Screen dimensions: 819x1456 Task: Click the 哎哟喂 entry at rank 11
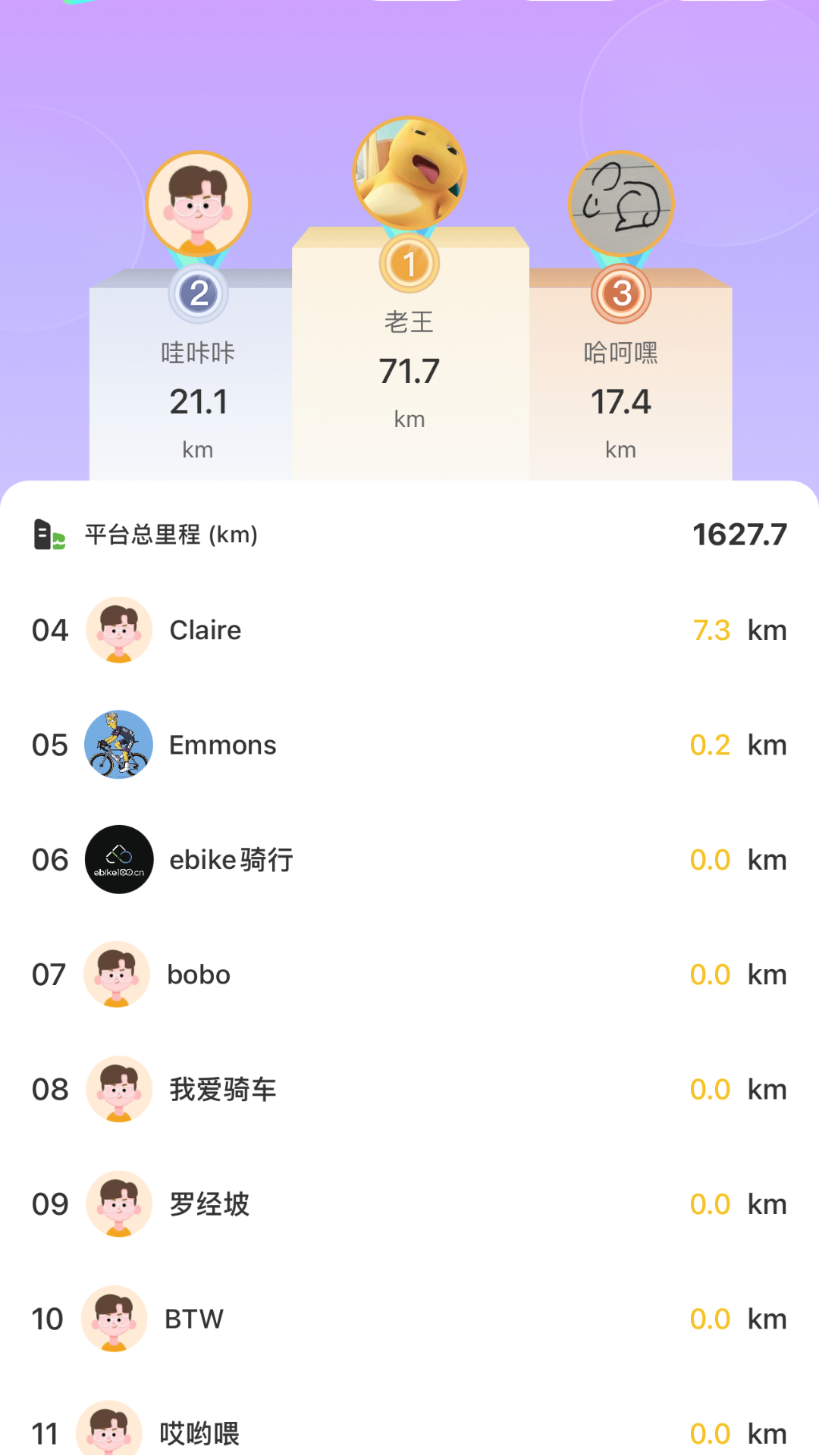[x=199, y=1433]
